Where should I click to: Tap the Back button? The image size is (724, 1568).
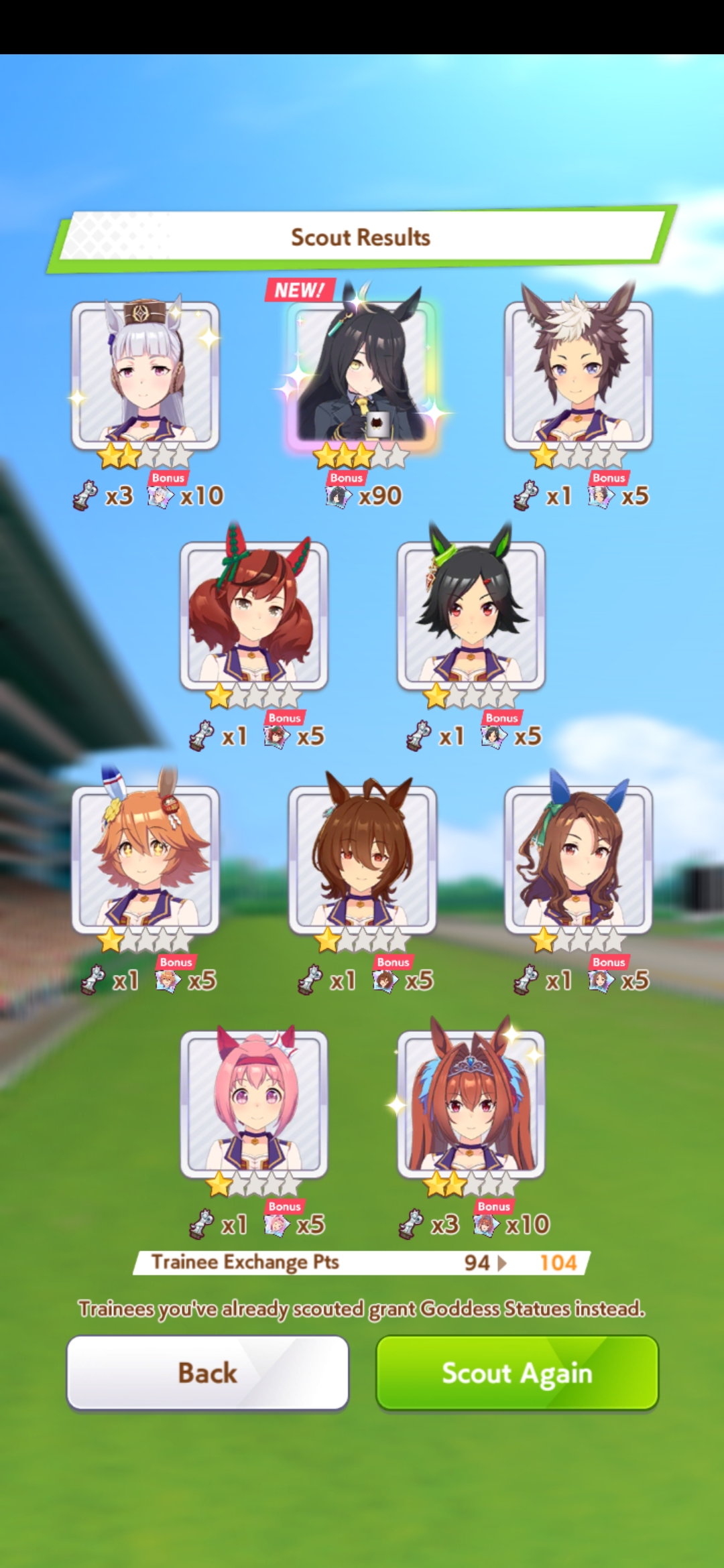[207, 1372]
